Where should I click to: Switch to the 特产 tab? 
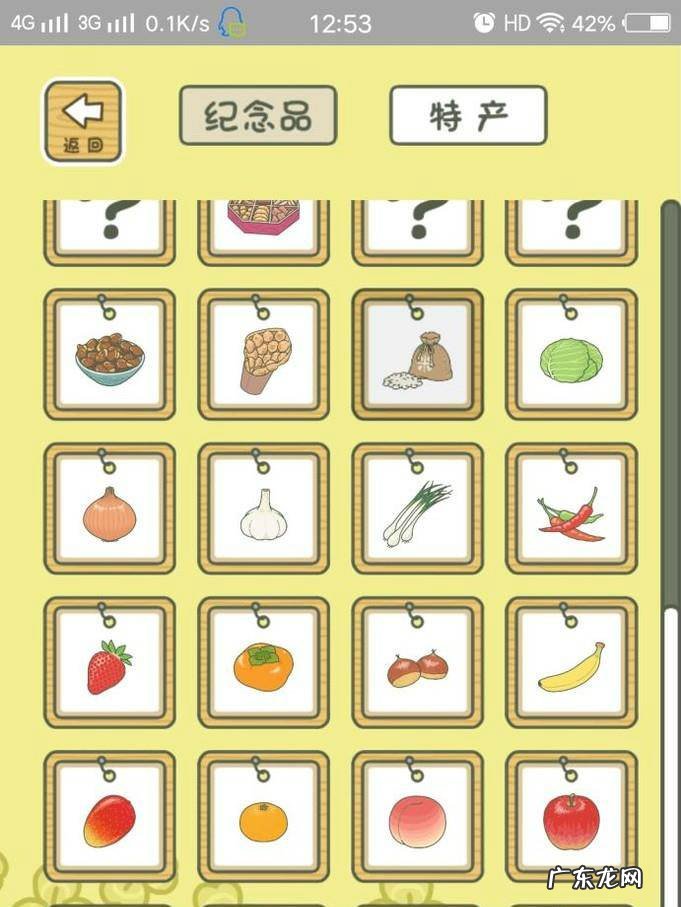(x=468, y=115)
